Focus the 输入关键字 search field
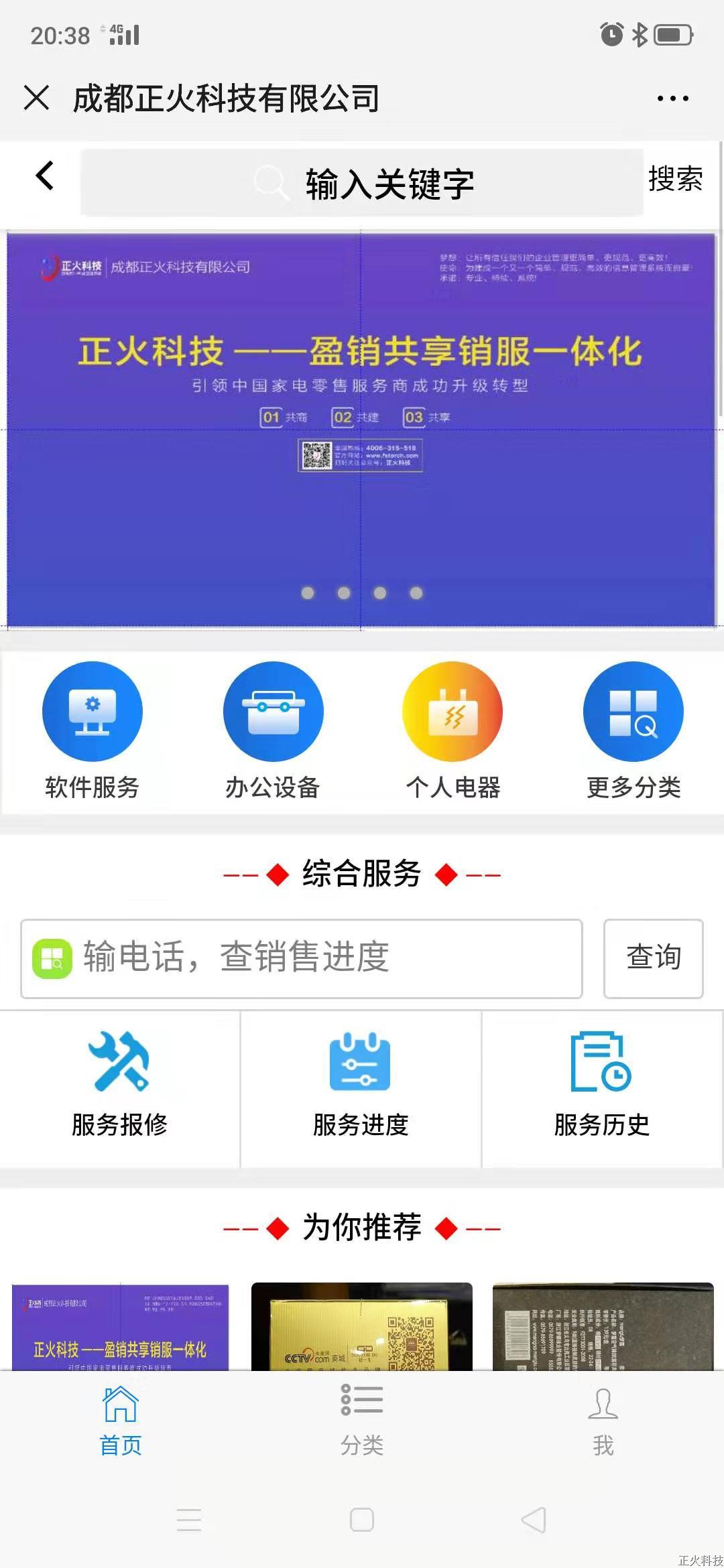 point(362,183)
